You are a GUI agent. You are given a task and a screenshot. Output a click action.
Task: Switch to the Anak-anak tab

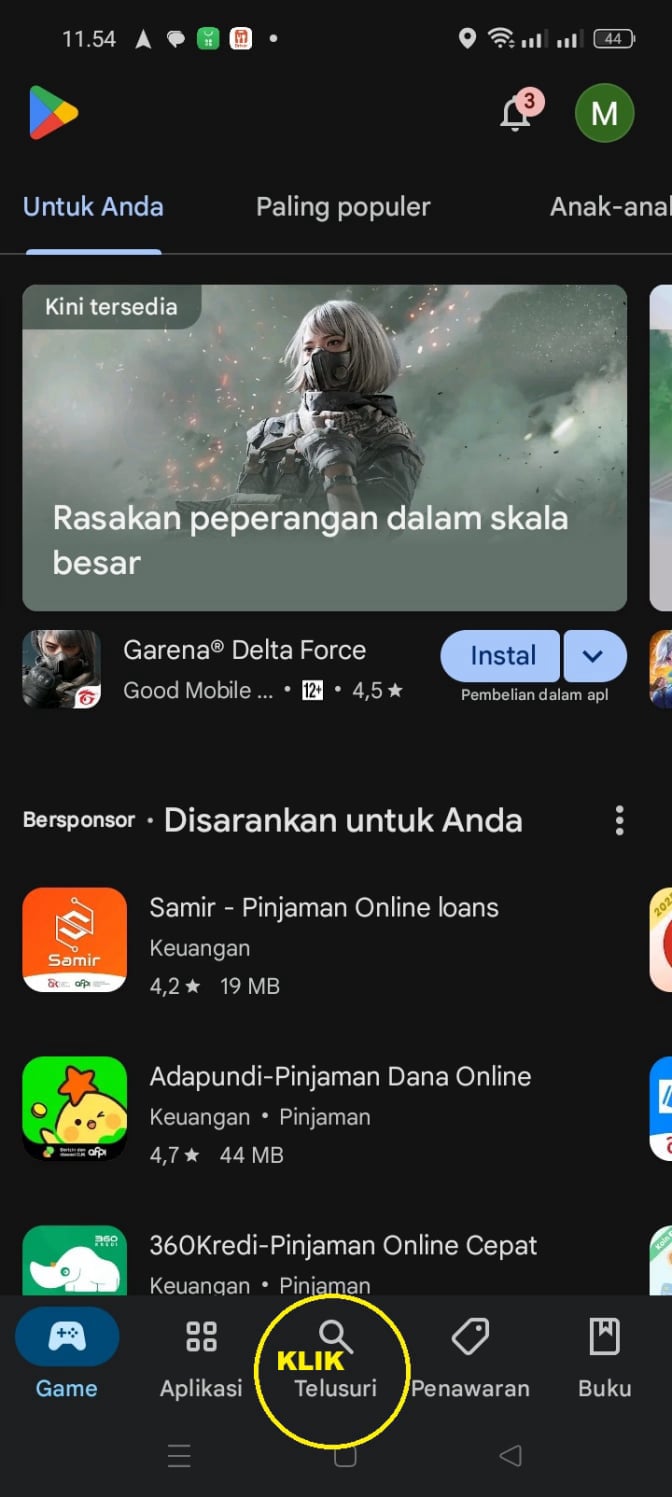point(610,207)
